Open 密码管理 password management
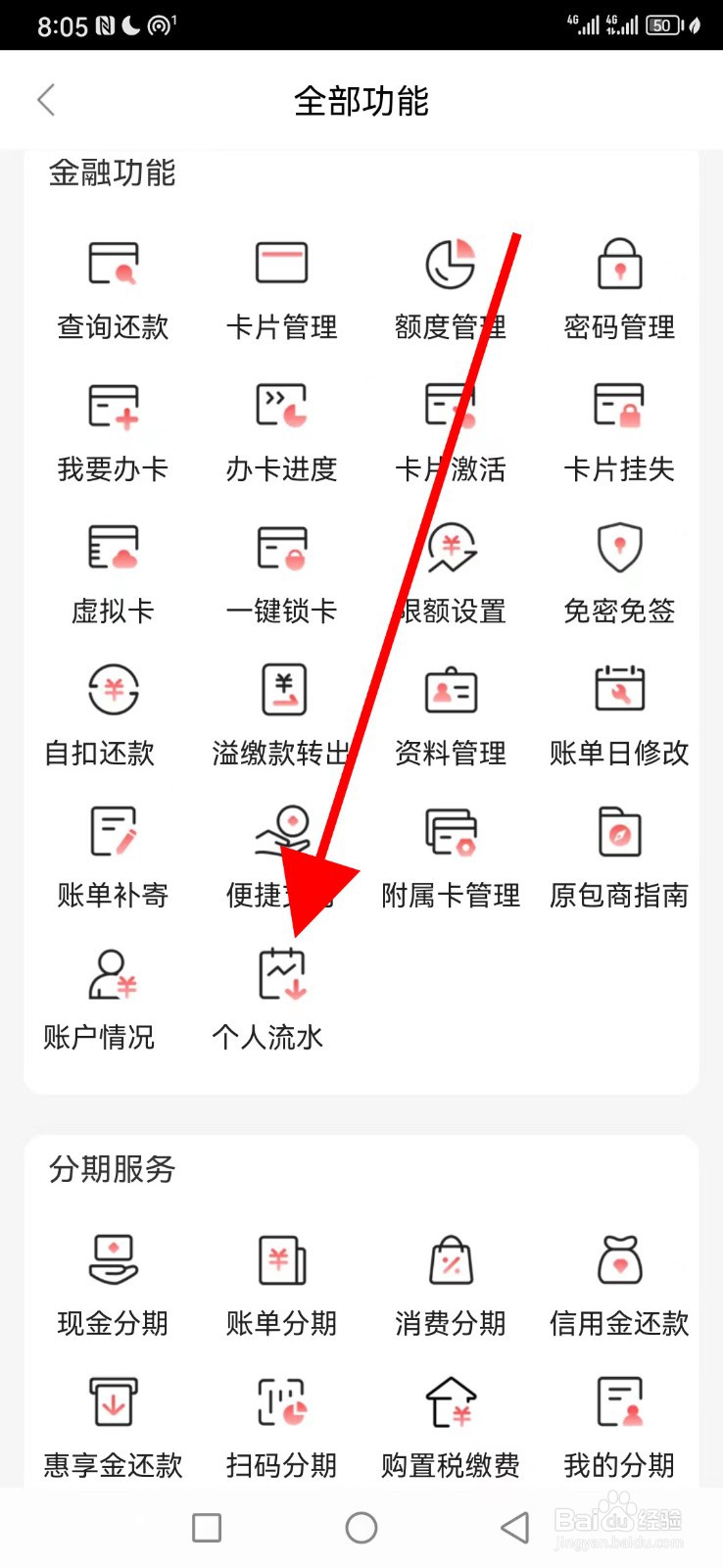 click(x=617, y=284)
